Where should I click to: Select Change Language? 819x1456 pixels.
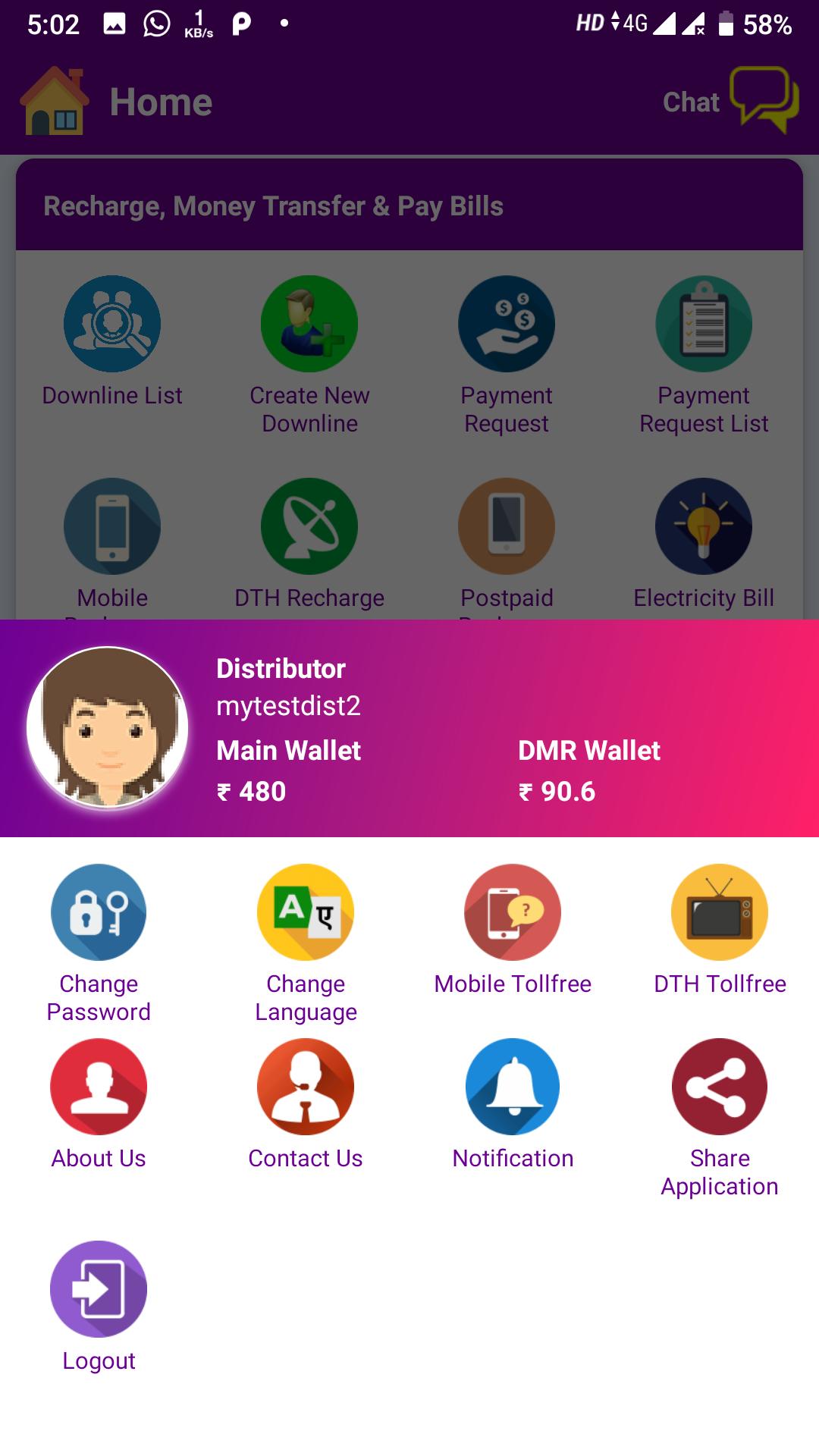(x=306, y=912)
